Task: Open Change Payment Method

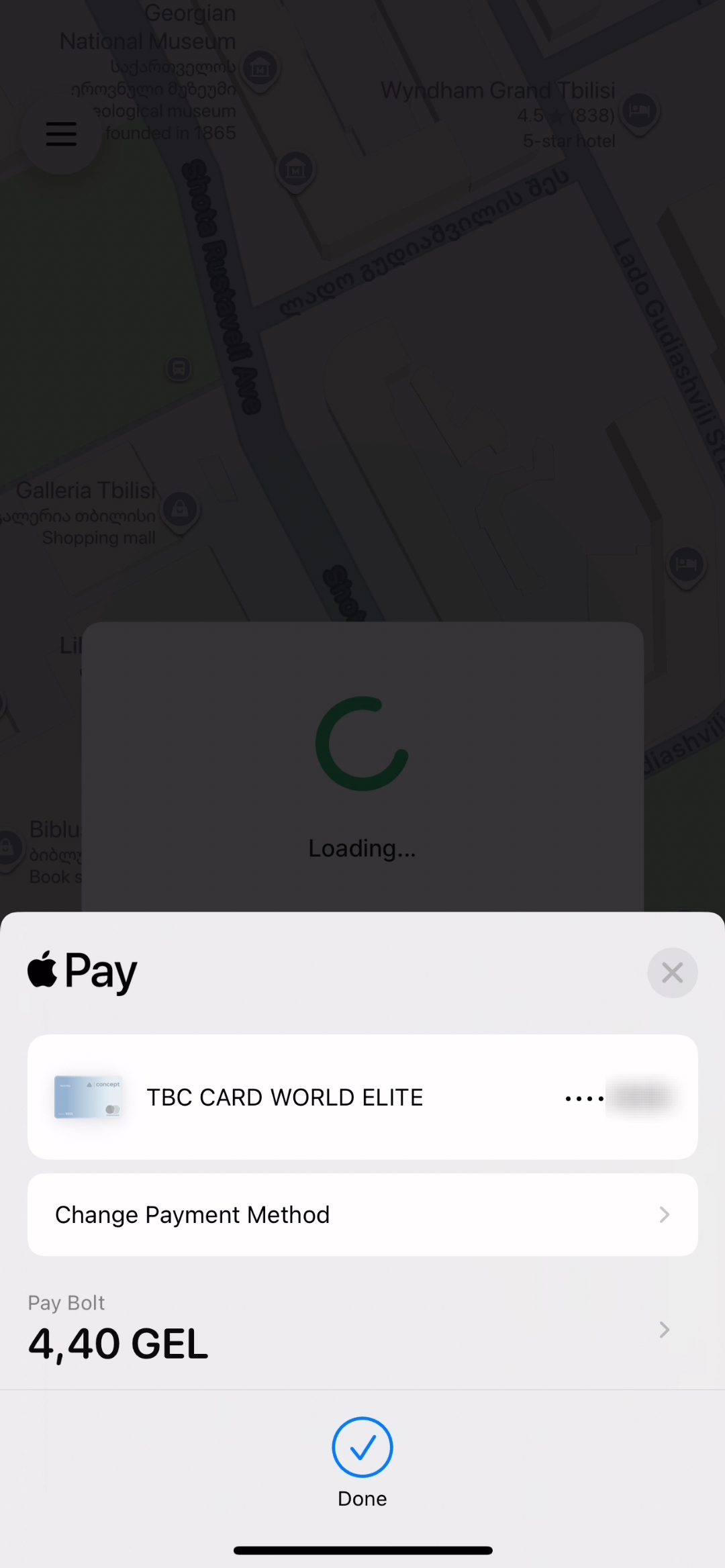Action: click(x=362, y=1215)
